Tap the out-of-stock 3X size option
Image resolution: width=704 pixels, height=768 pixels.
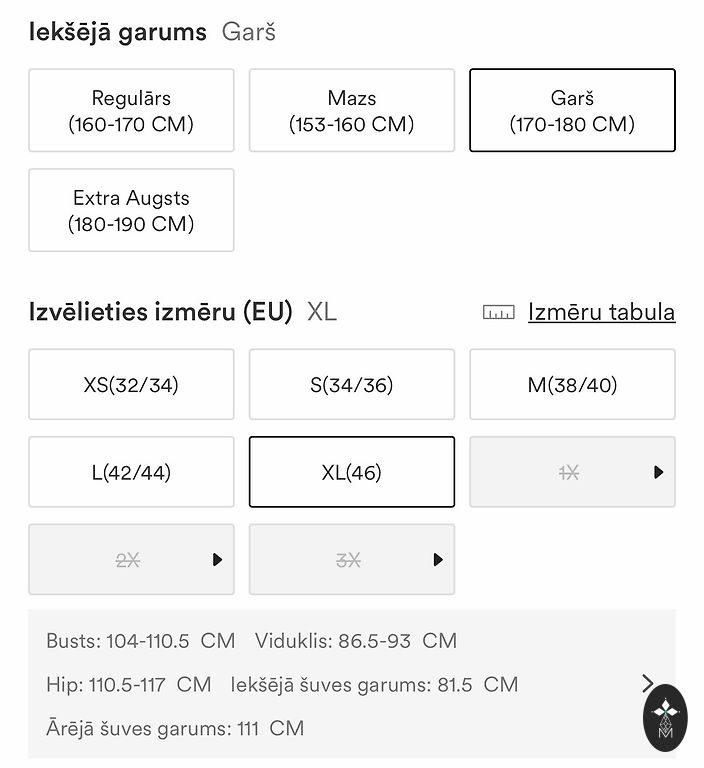(351, 560)
